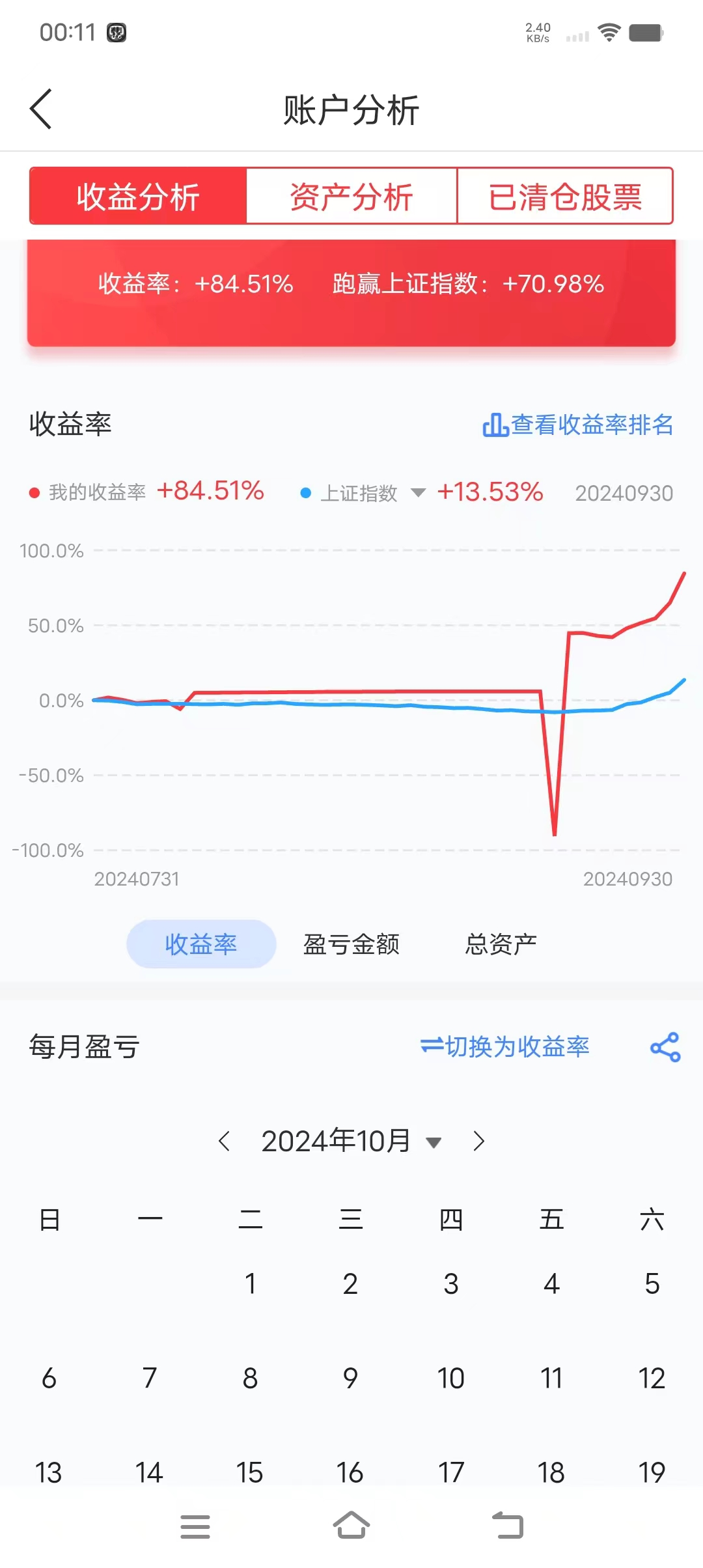Go to previous month

click(225, 1141)
